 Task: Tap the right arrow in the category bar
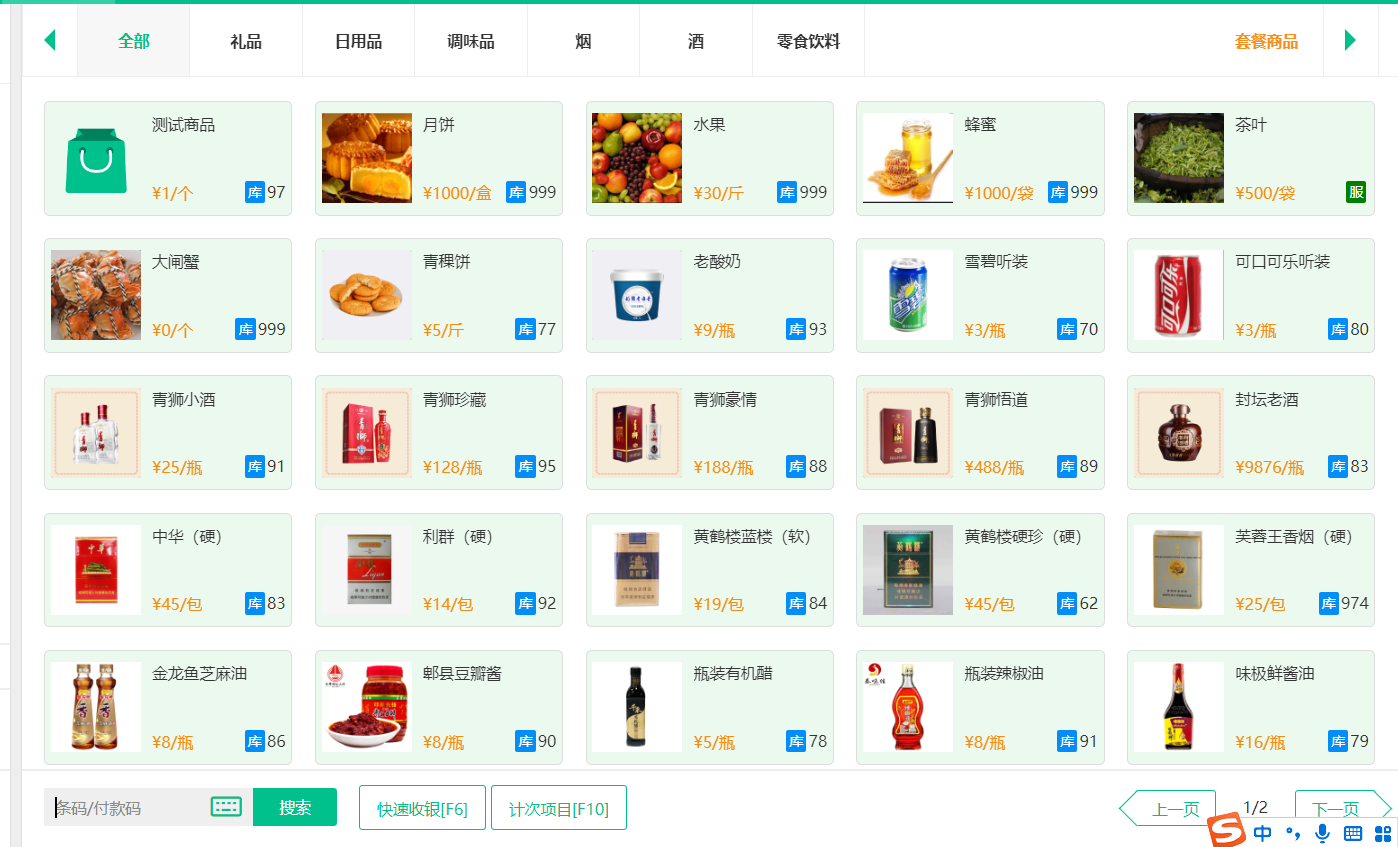(1350, 41)
